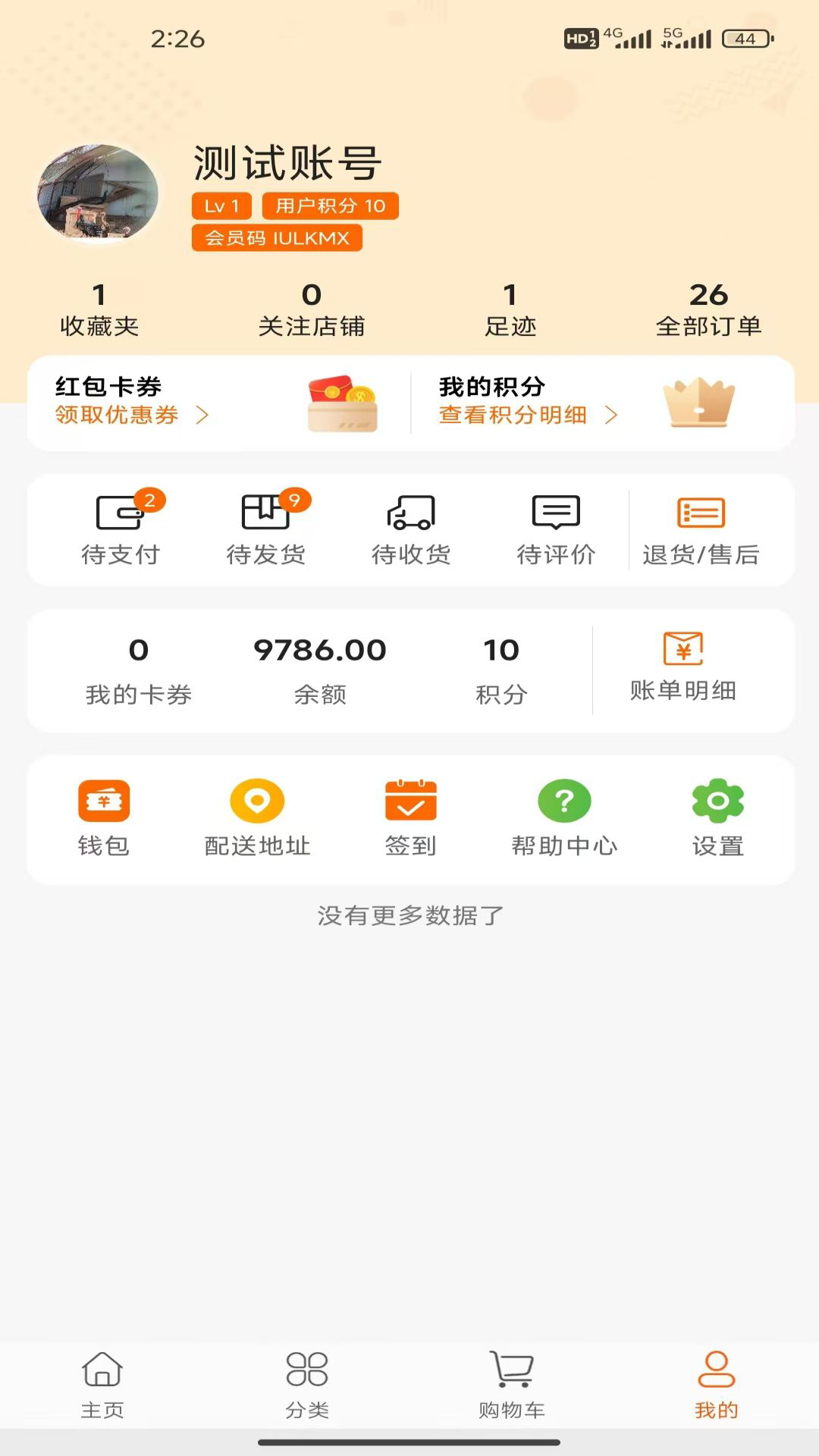Open 收藏夹 favorites
The image size is (819, 1456).
(x=99, y=310)
